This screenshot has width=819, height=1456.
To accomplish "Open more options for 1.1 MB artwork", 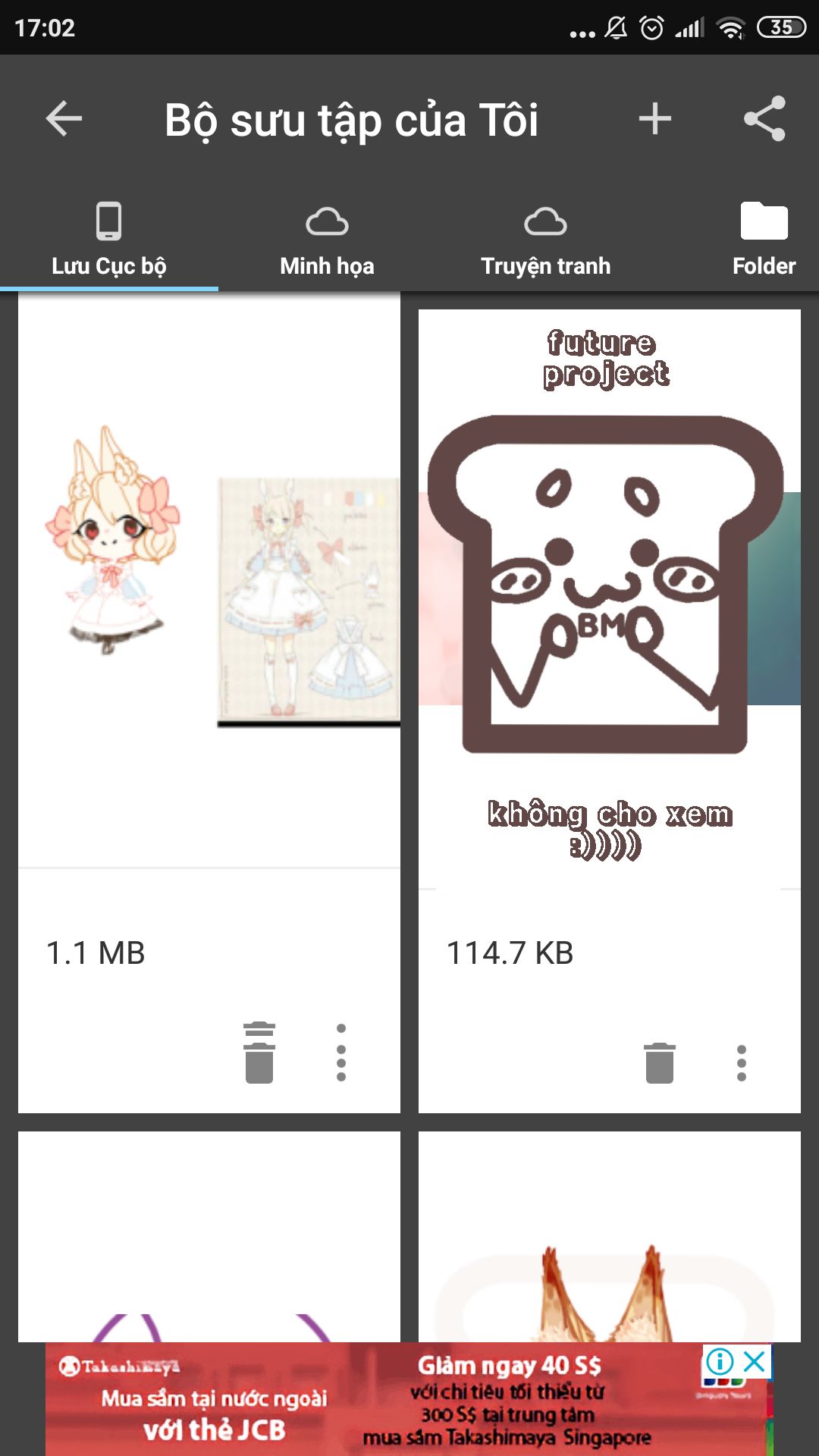I will pyautogui.click(x=341, y=1053).
